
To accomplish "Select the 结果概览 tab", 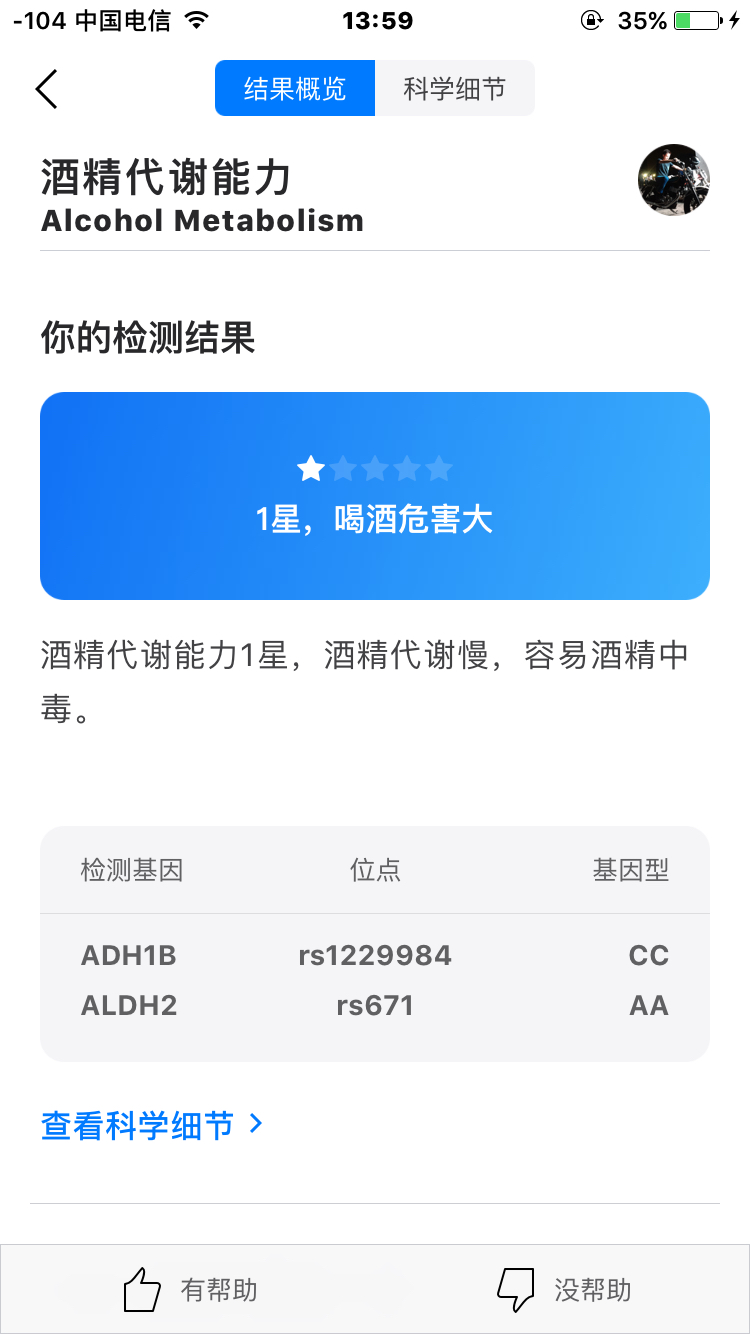I will pyautogui.click(x=295, y=89).
